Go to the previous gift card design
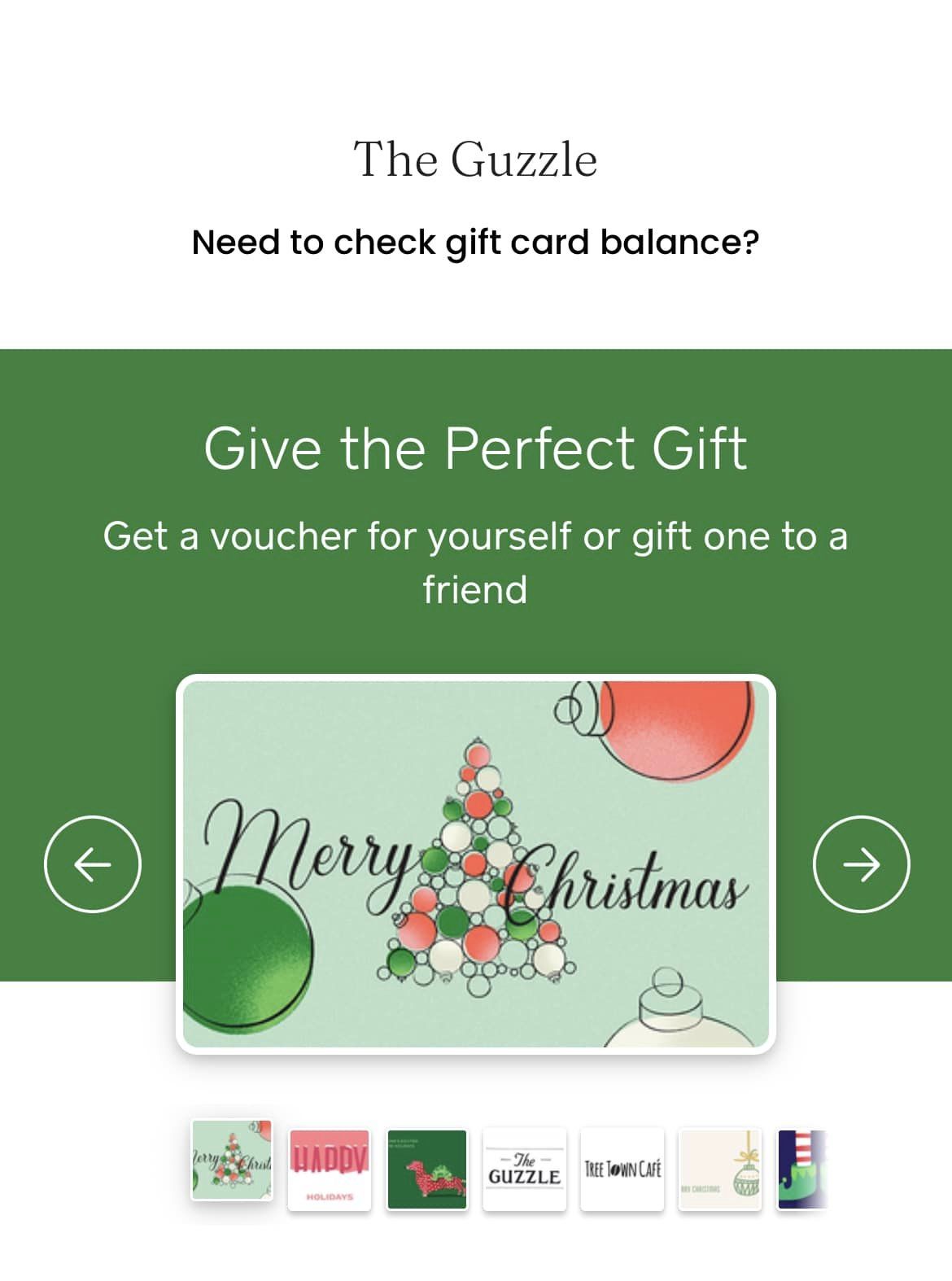 93,864
